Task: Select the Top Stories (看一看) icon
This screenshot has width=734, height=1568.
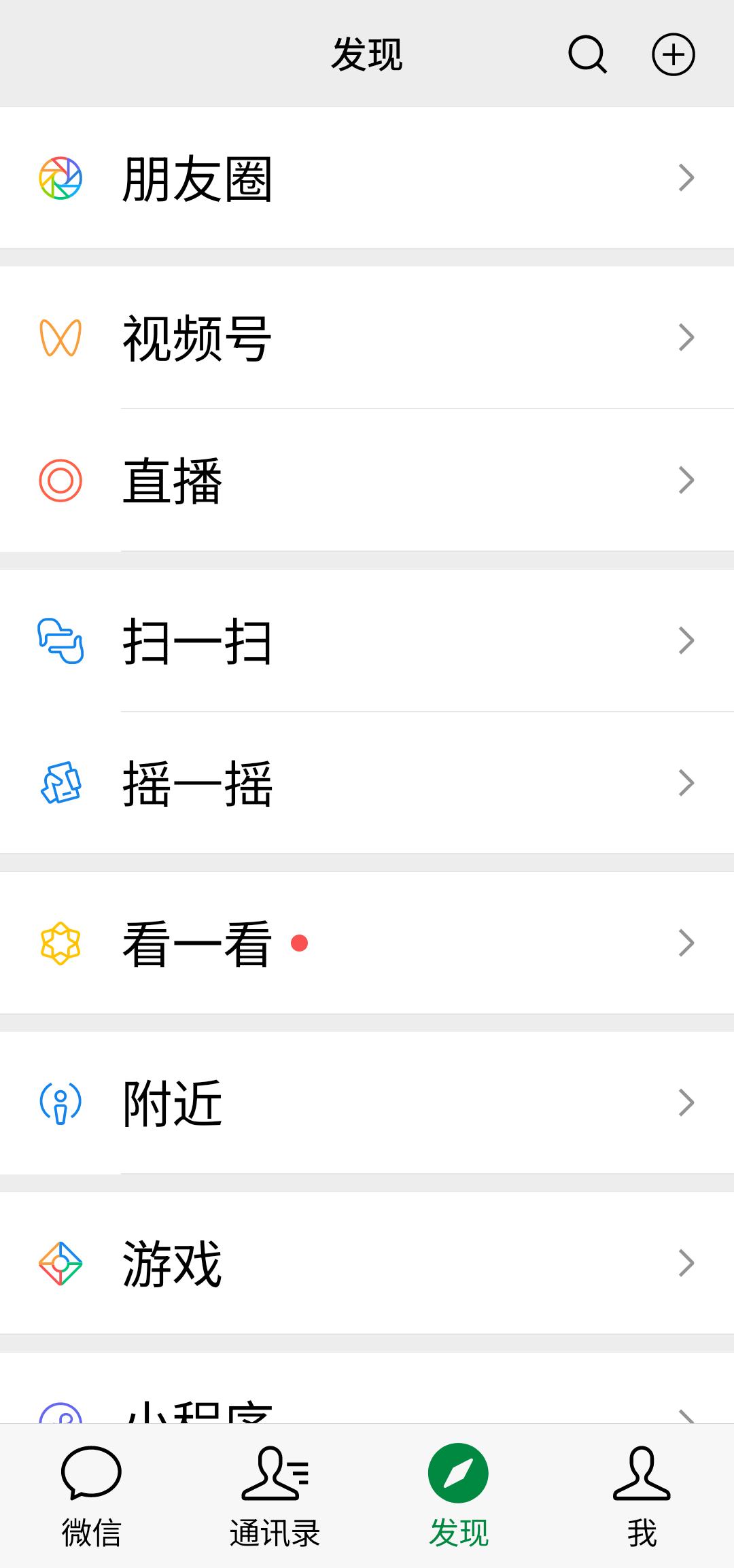Action: pos(62,943)
